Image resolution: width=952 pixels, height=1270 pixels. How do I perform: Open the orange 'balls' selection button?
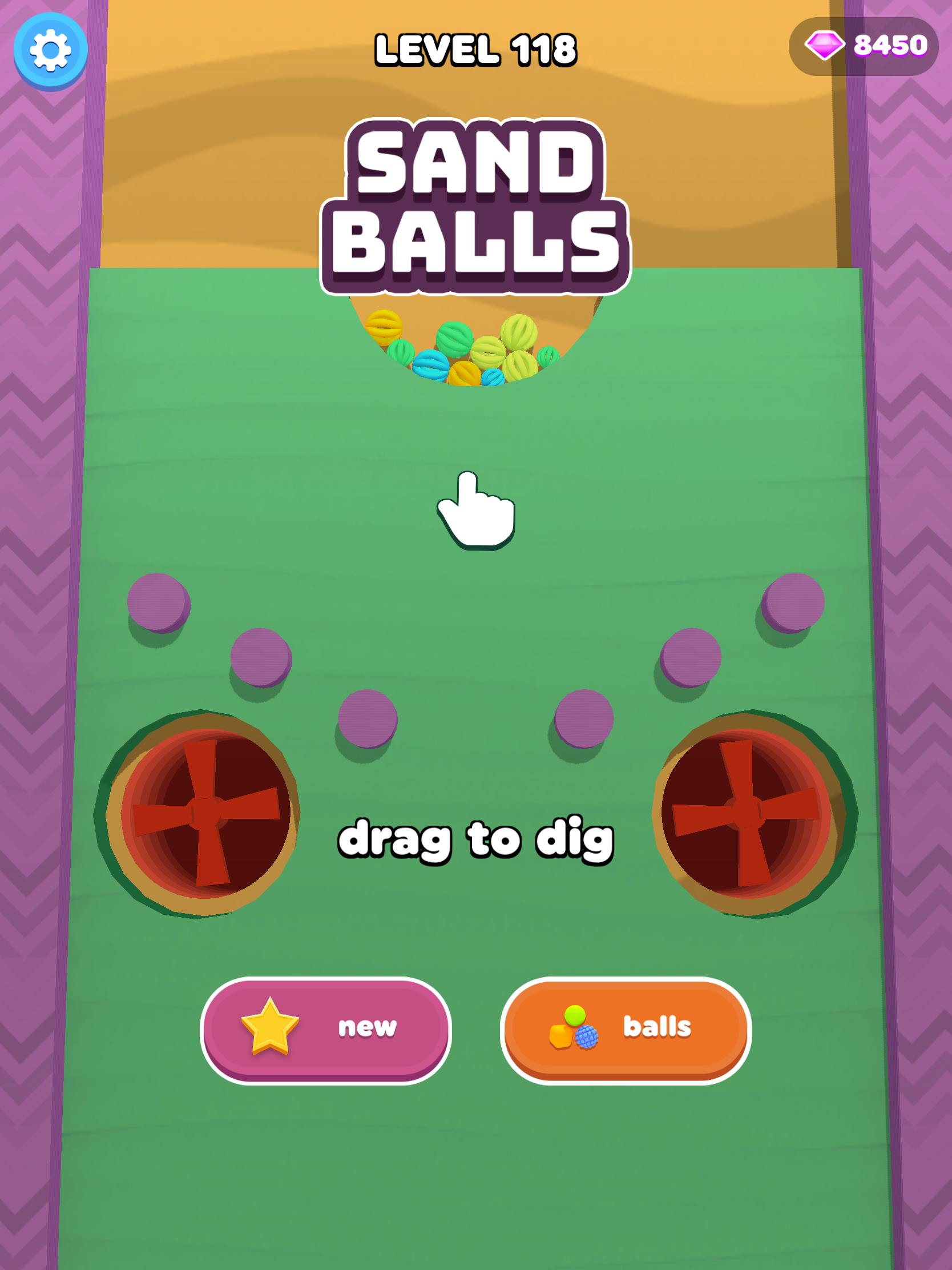coord(626,1028)
